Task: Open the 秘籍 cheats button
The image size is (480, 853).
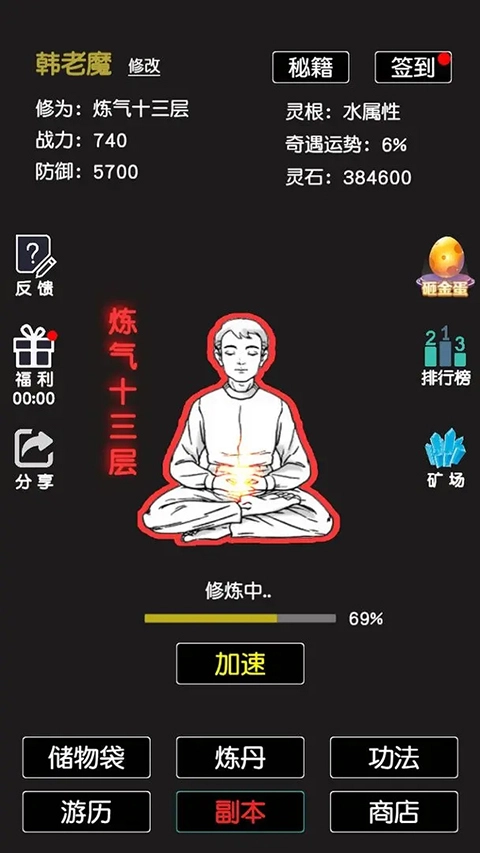Action: (311, 67)
